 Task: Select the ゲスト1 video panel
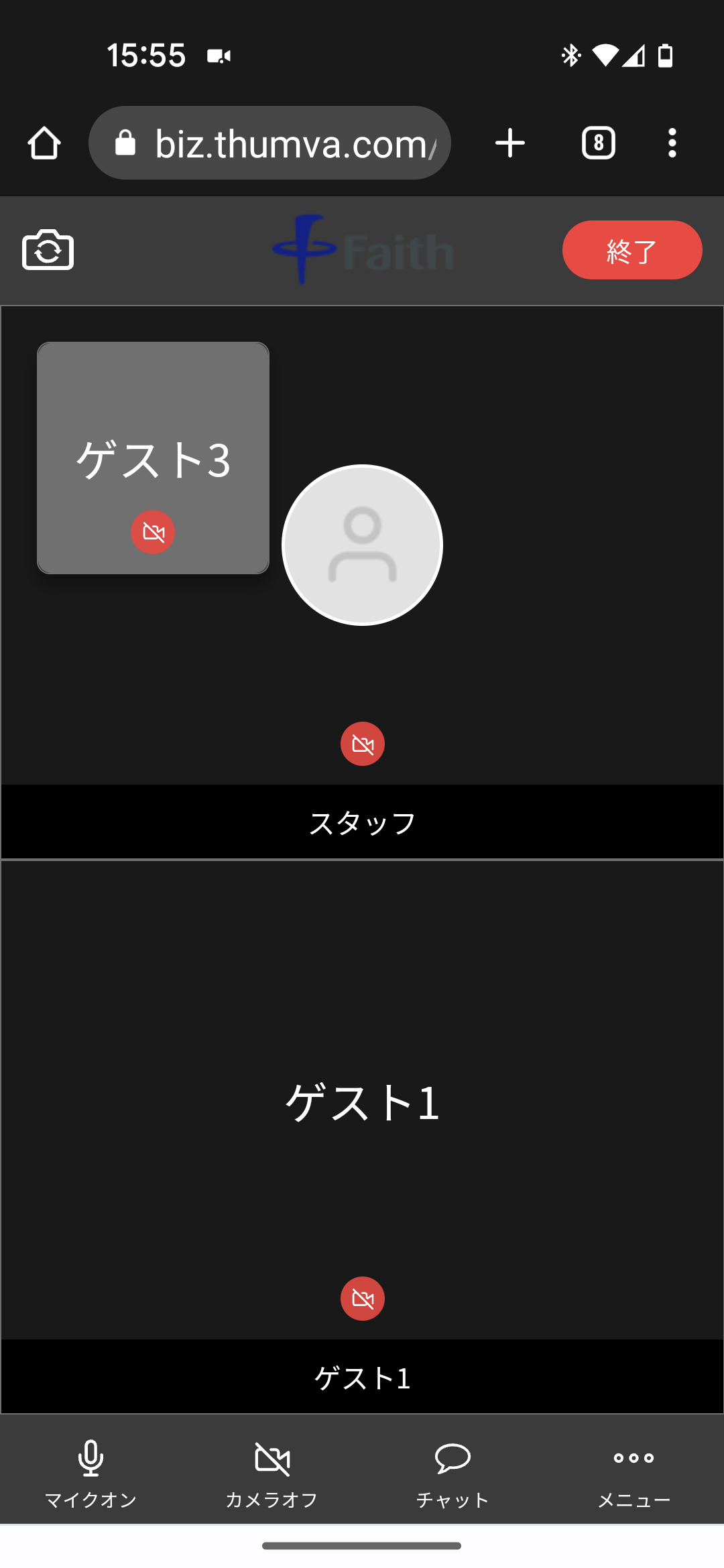[x=362, y=1137]
